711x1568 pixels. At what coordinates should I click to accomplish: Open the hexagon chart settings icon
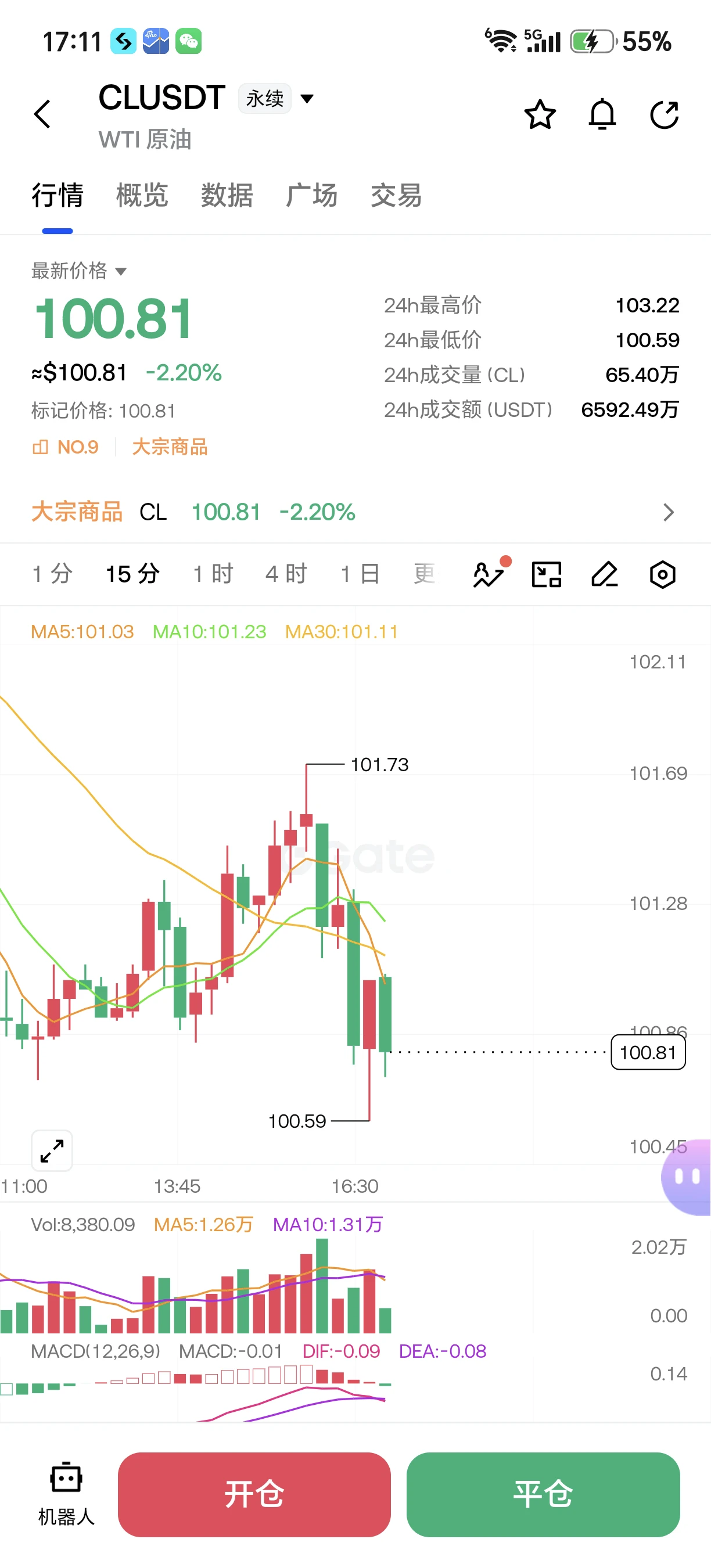tap(662, 574)
